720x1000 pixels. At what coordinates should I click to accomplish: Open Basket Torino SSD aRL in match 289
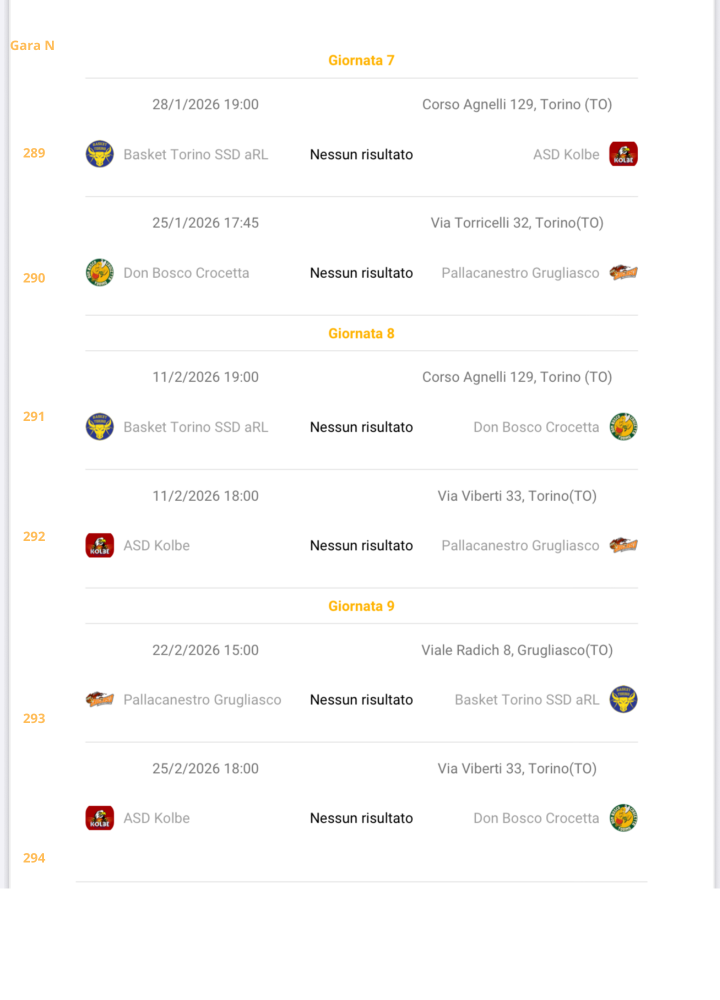(x=195, y=154)
